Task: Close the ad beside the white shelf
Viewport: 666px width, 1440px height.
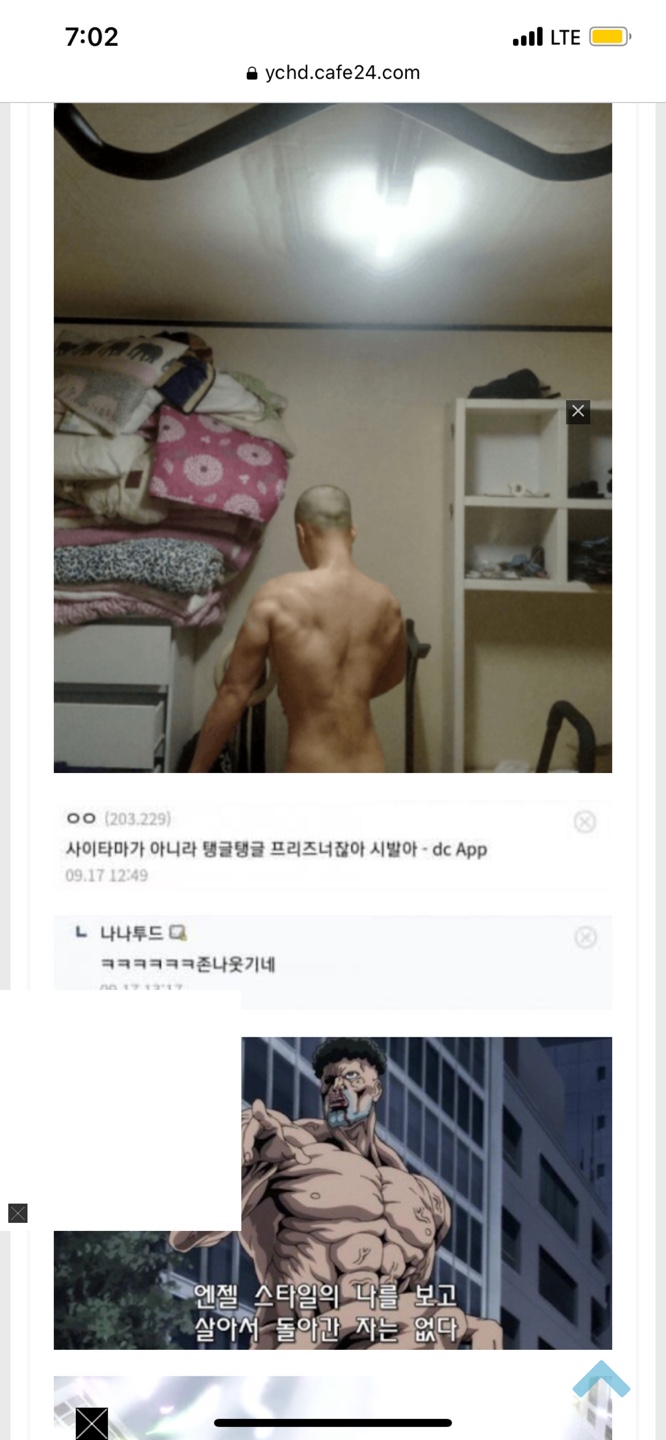Action: 578,412
